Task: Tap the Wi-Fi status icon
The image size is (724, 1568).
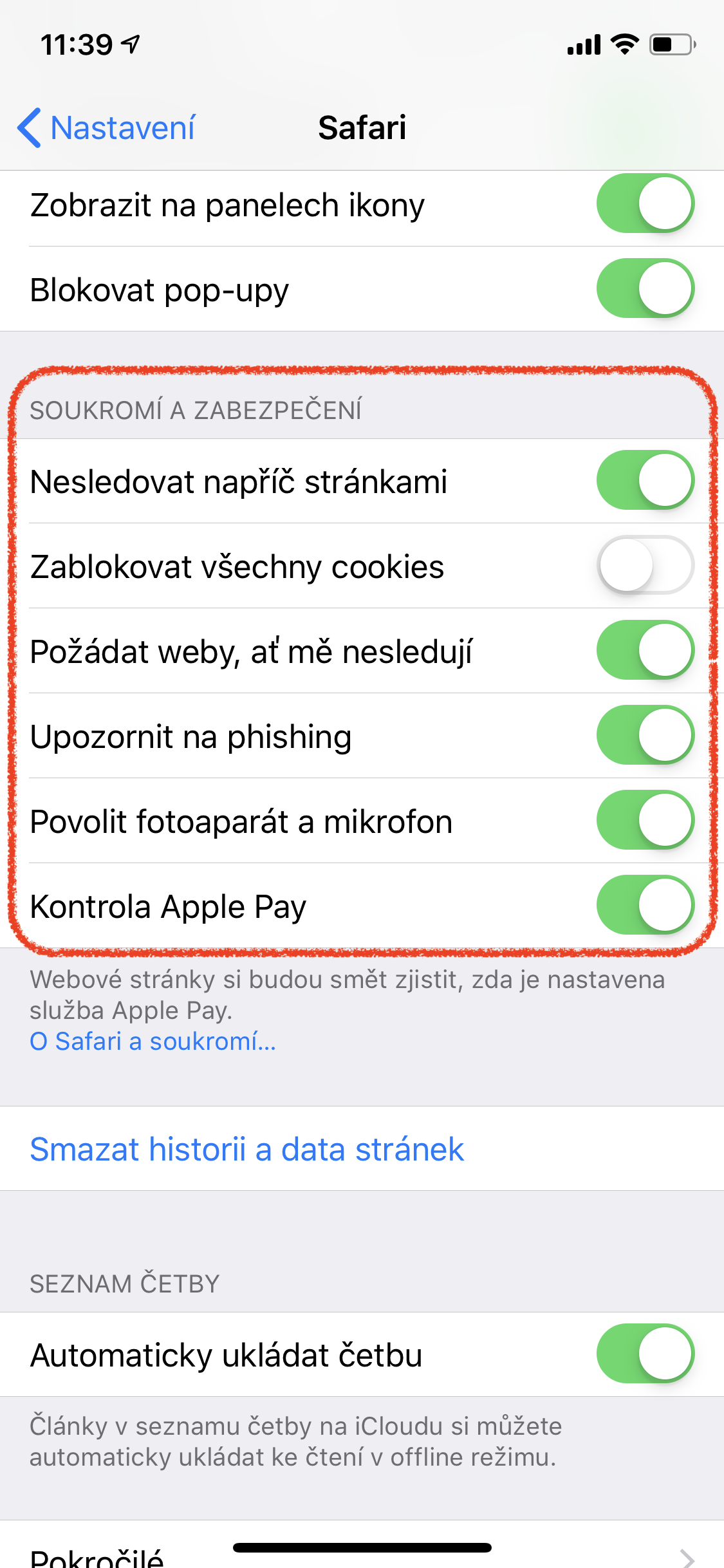Action: [623, 44]
